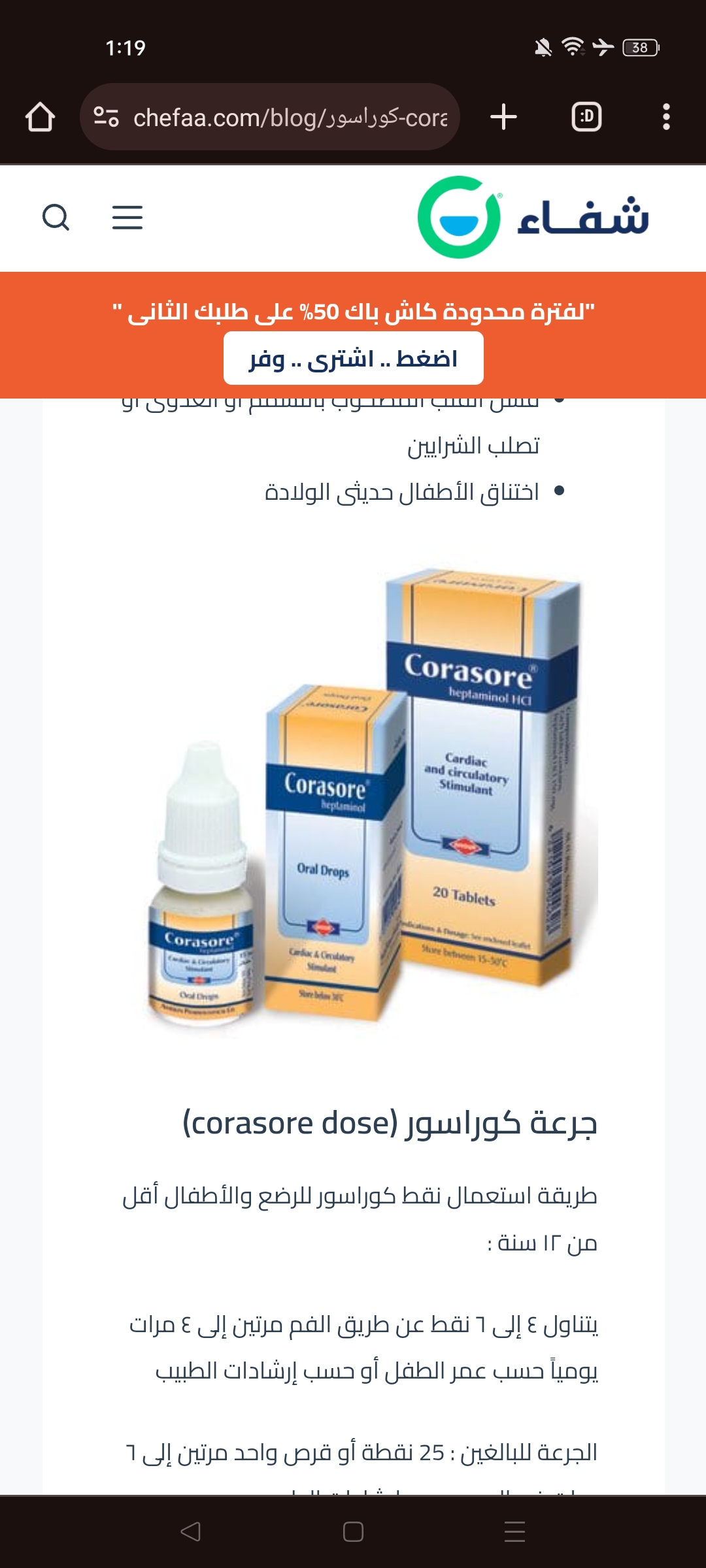Tap the chefaa.com address bar

290,118
